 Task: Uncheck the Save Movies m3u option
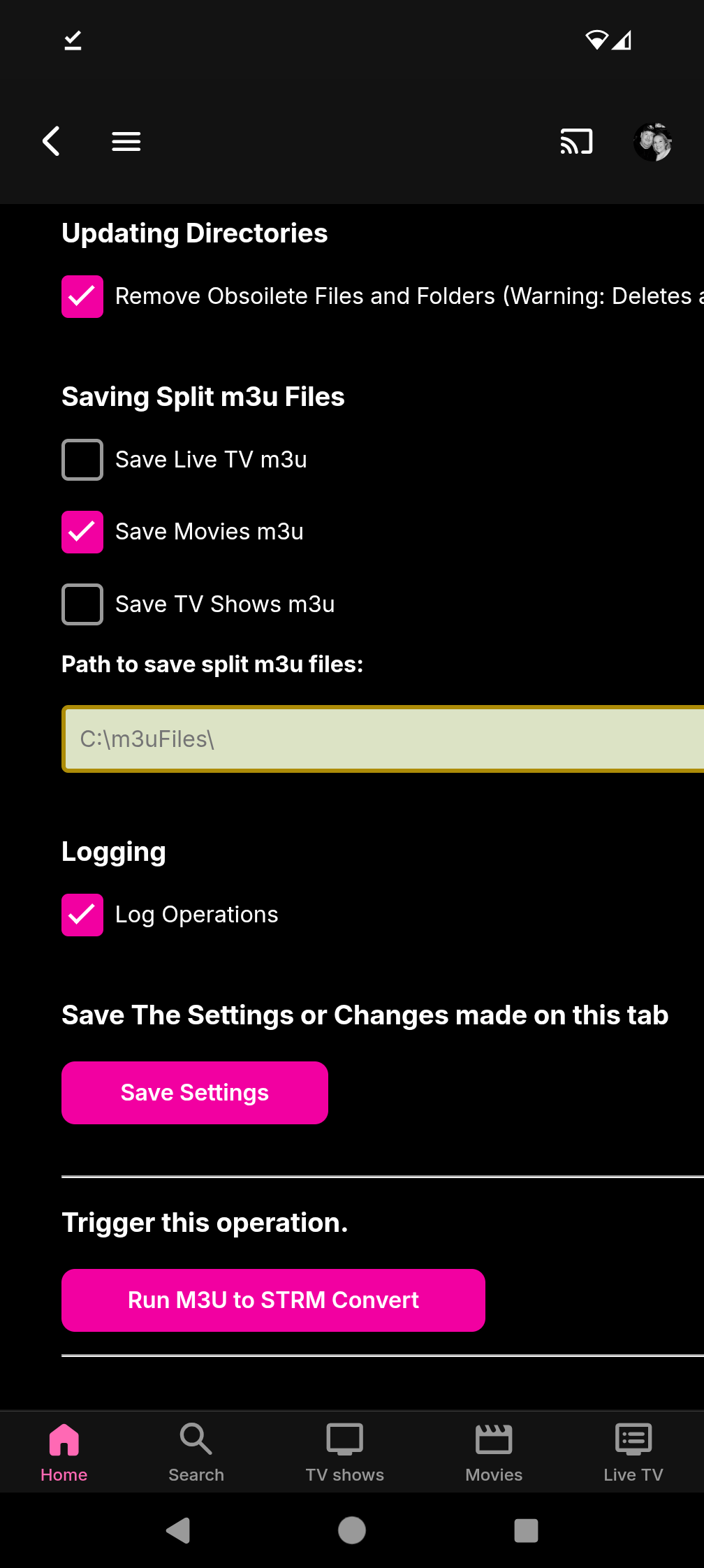point(82,532)
